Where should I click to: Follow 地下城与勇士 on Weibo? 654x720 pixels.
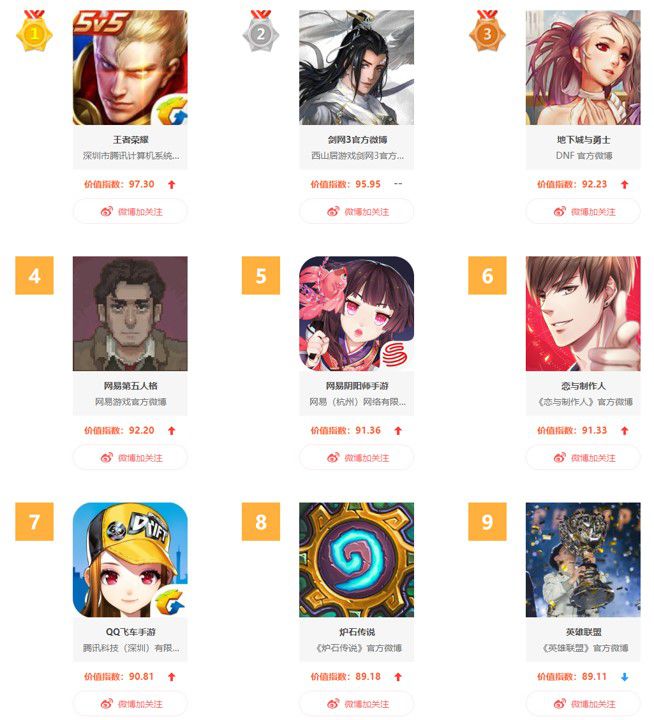583,211
